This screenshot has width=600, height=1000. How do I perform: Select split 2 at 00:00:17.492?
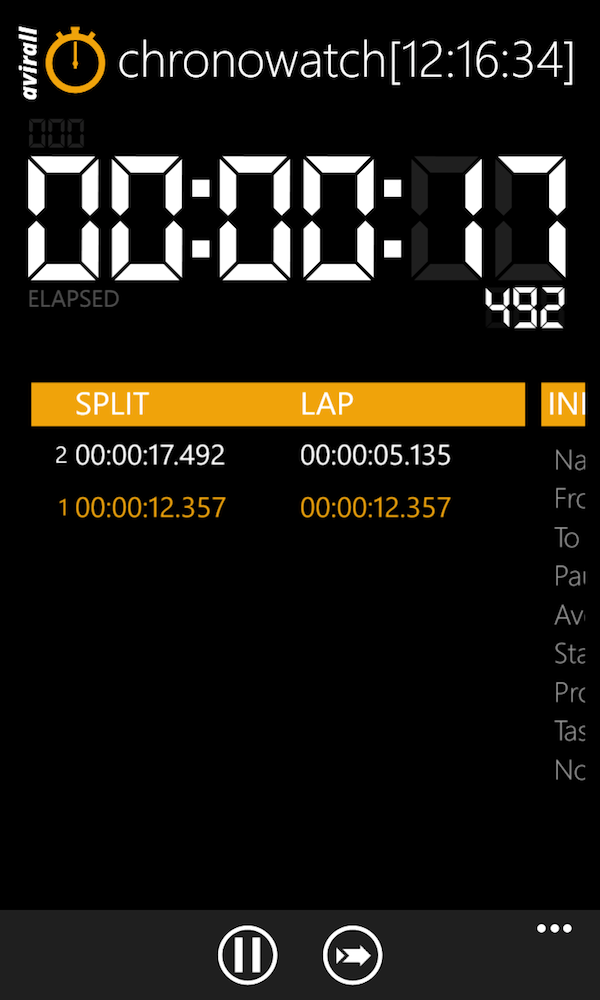tap(150, 456)
